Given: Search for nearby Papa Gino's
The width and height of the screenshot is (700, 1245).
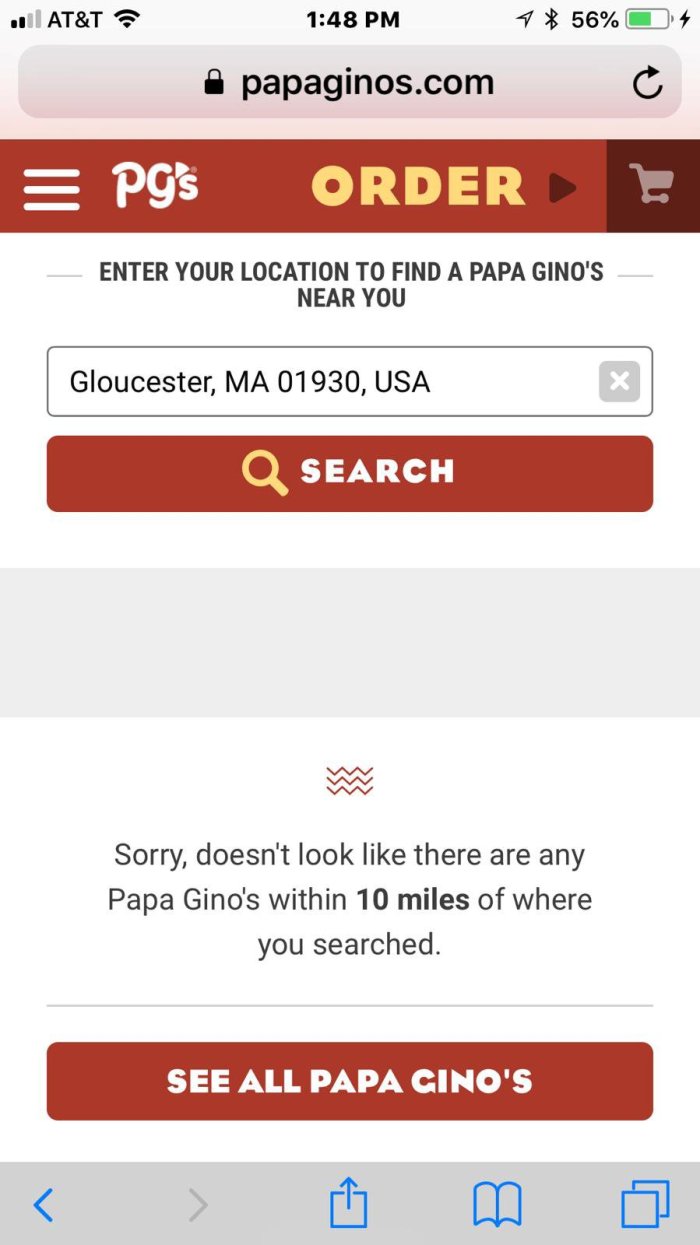Looking at the screenshot, I should pos(349,473).
